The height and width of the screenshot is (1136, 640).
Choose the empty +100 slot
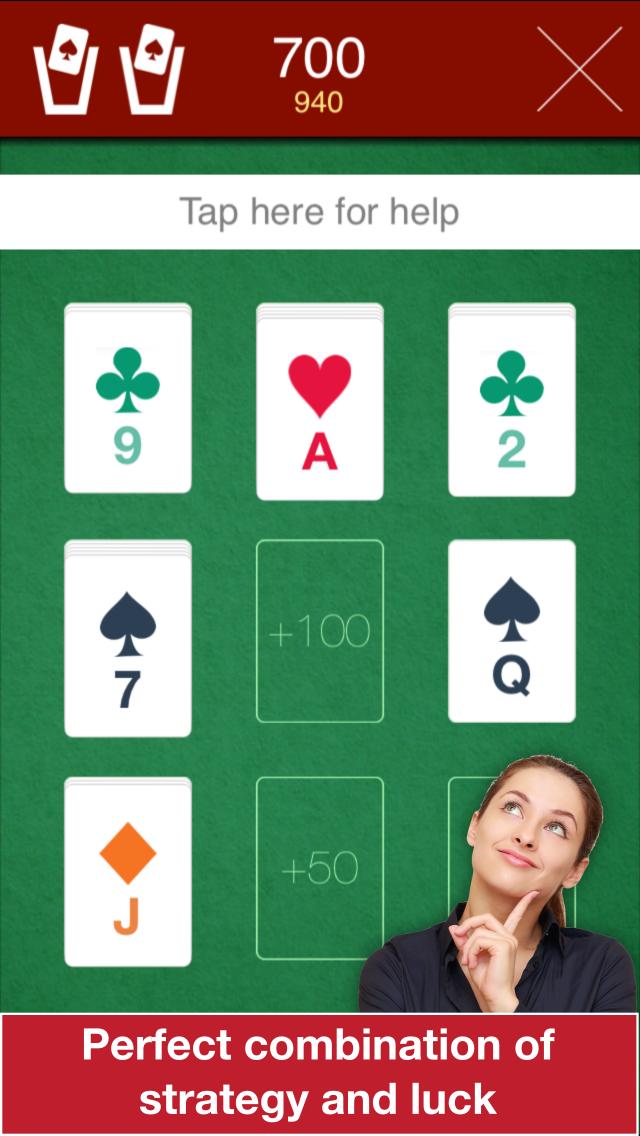[x=320, y=632]
